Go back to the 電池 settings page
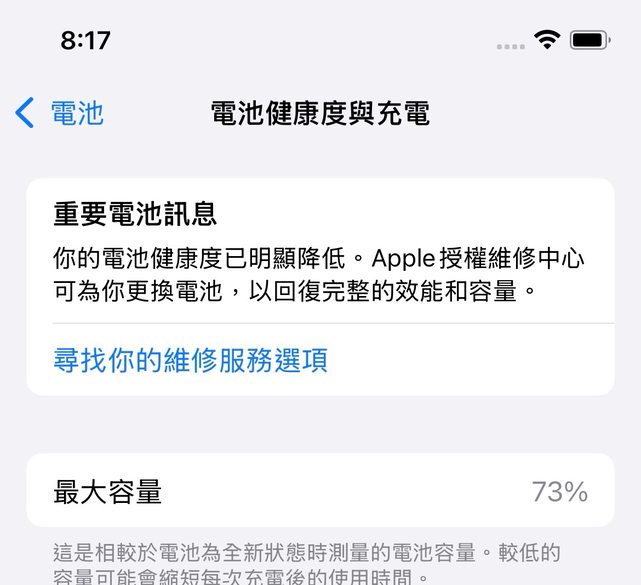Screen dimensions: 641x585 click(x=60, y=113)
